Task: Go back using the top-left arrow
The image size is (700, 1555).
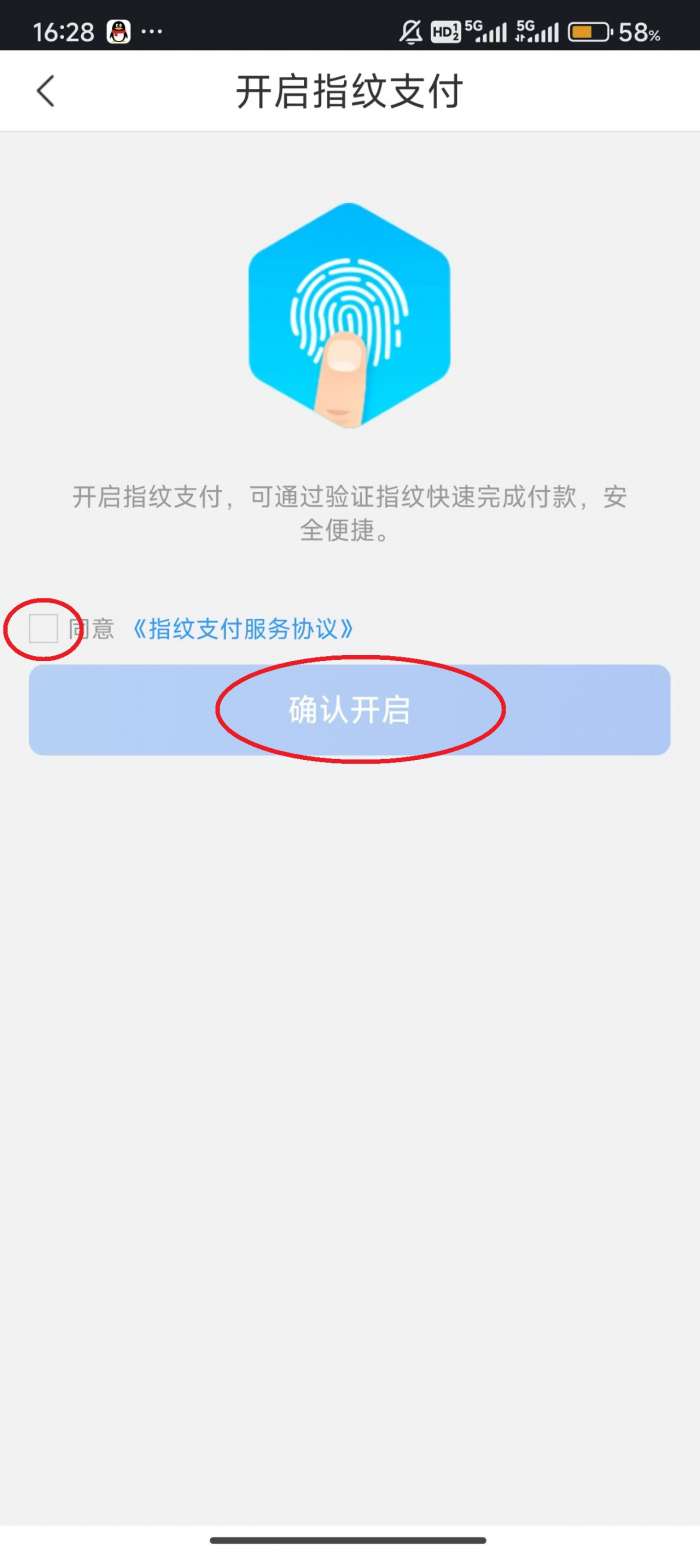Action: pyautogui.click(x=45, y=91)
